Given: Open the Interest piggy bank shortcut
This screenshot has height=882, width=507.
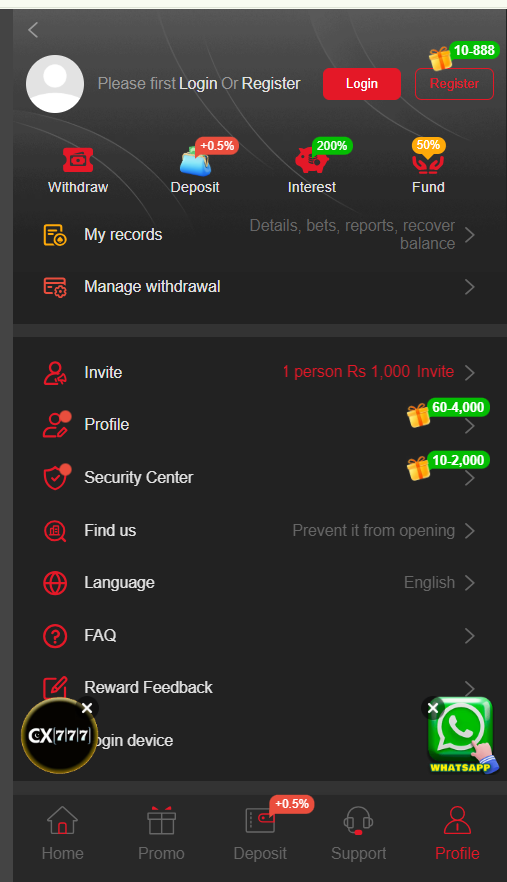Looking at the screenshot, I should click(x=312, y=171).
